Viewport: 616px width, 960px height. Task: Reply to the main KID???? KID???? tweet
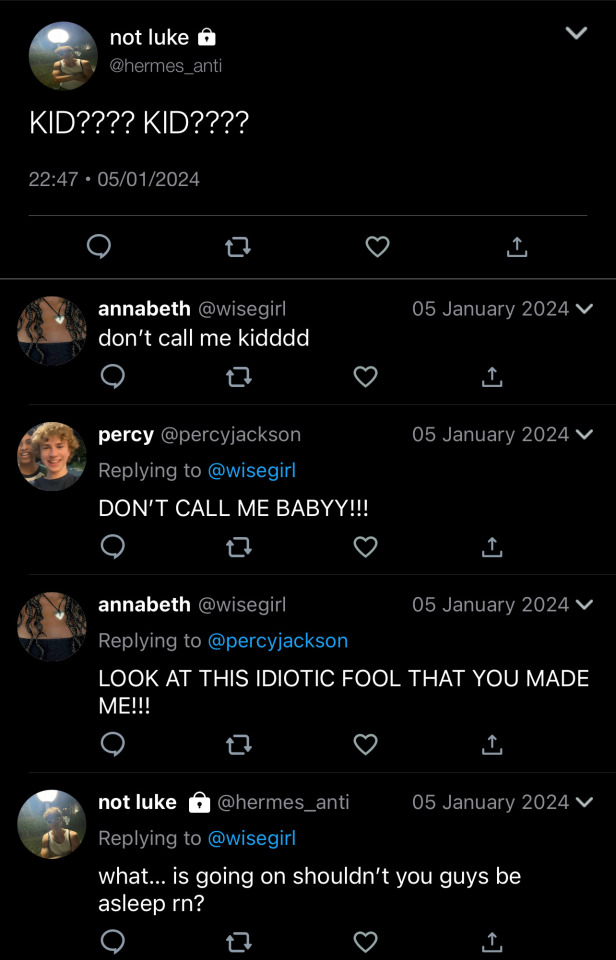click(x=98, y=246)
